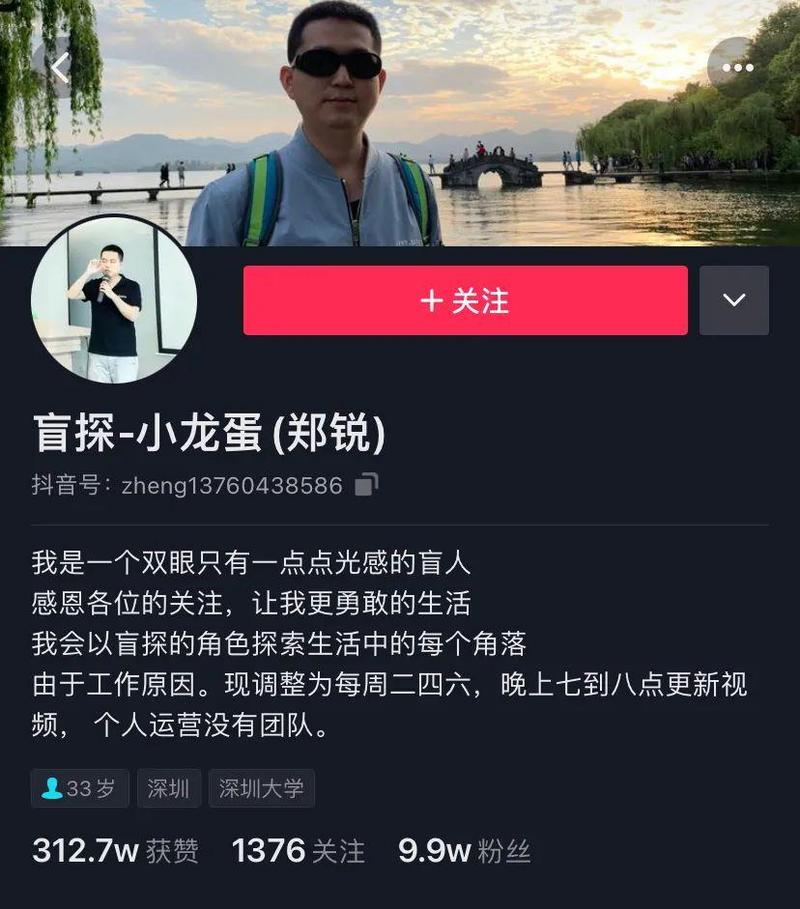This screenshot has height=909, width=800.
Task: Tap the 312.7w 获赞 likes count
Action: pyautogui.click(x=115, y=851)
